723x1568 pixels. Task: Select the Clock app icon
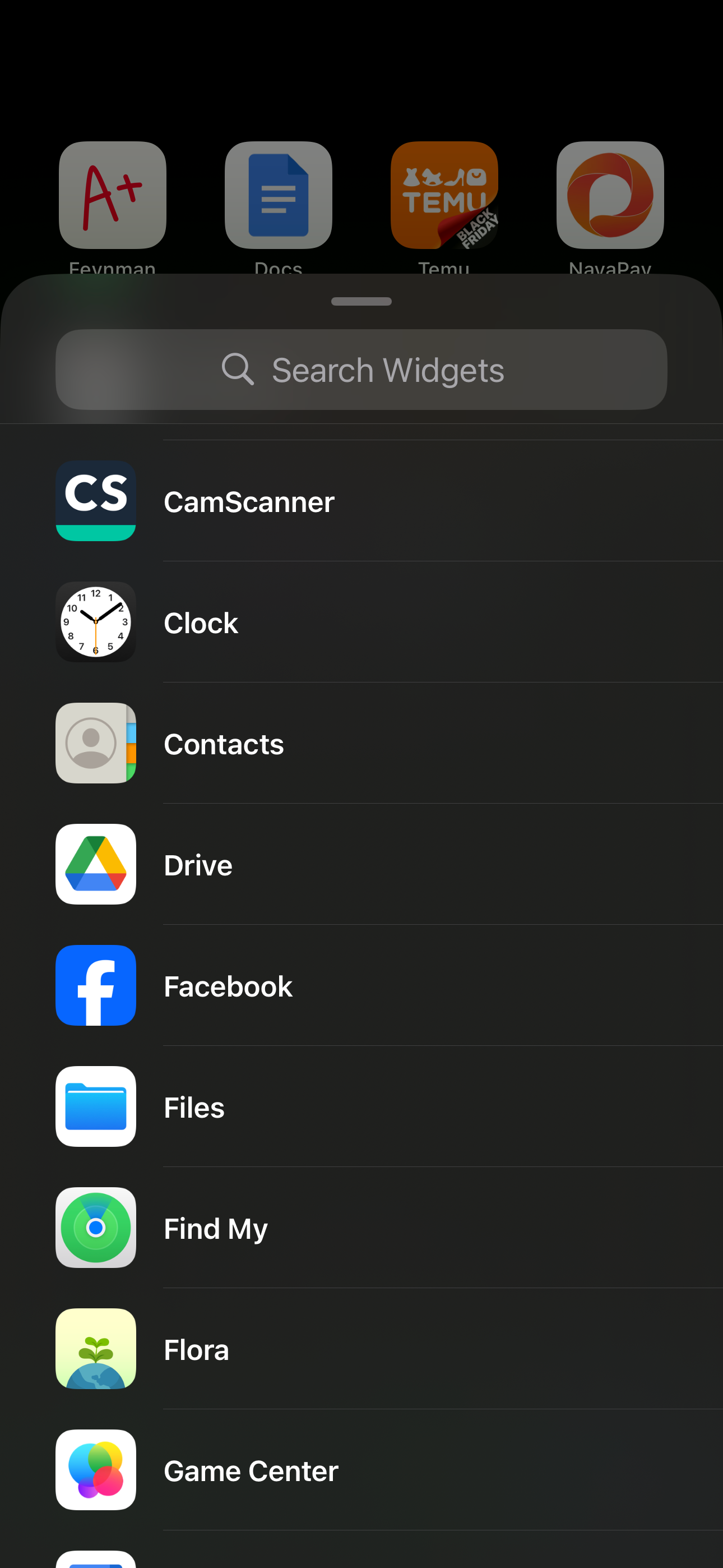point(95,621)
